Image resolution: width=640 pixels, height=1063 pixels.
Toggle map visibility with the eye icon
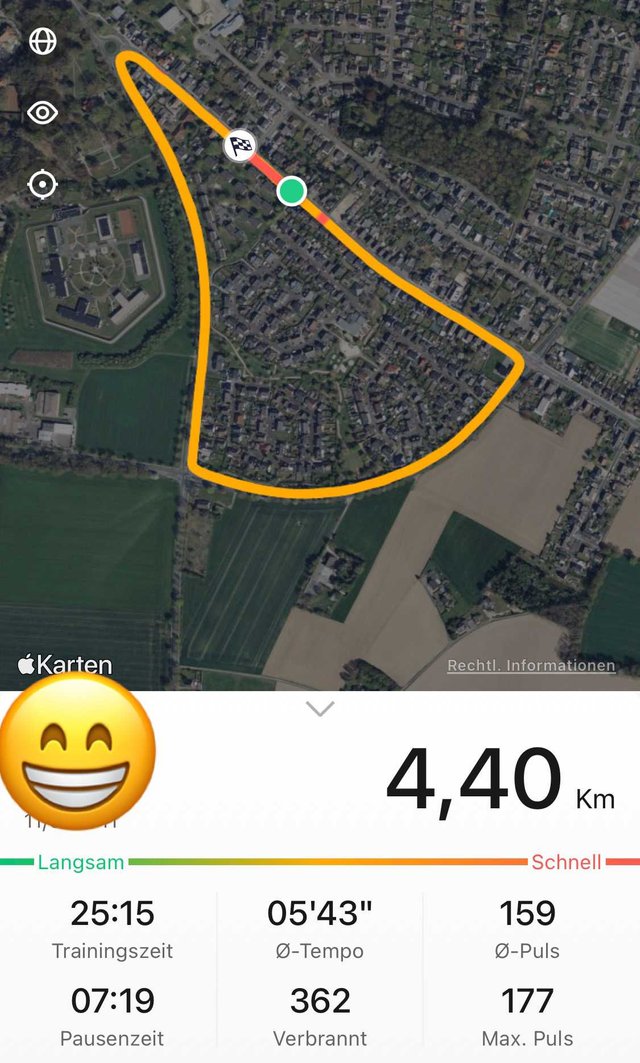point(42,113)
